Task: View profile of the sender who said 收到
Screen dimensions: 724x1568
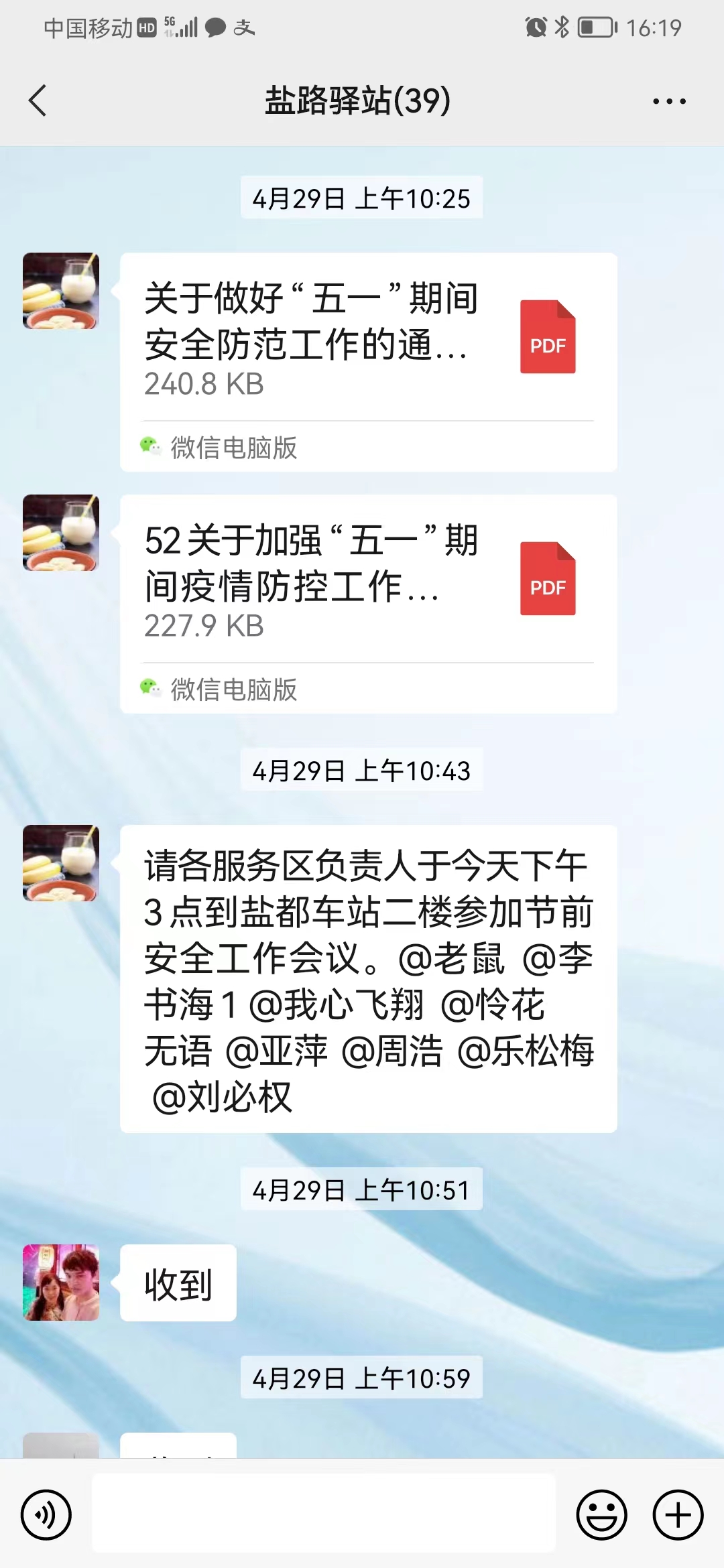Action: (x=61, y=1283)
